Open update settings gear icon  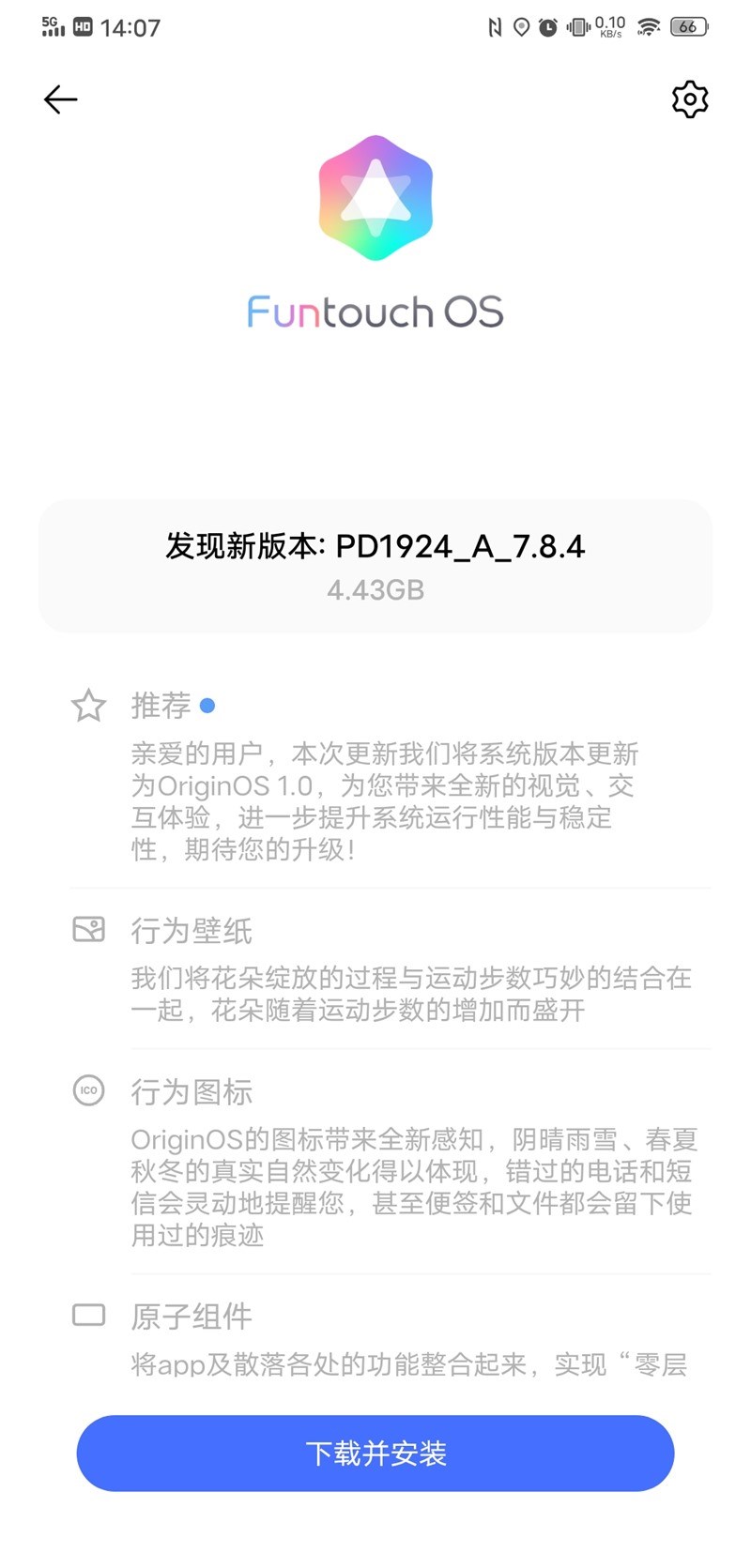(689, 99)
